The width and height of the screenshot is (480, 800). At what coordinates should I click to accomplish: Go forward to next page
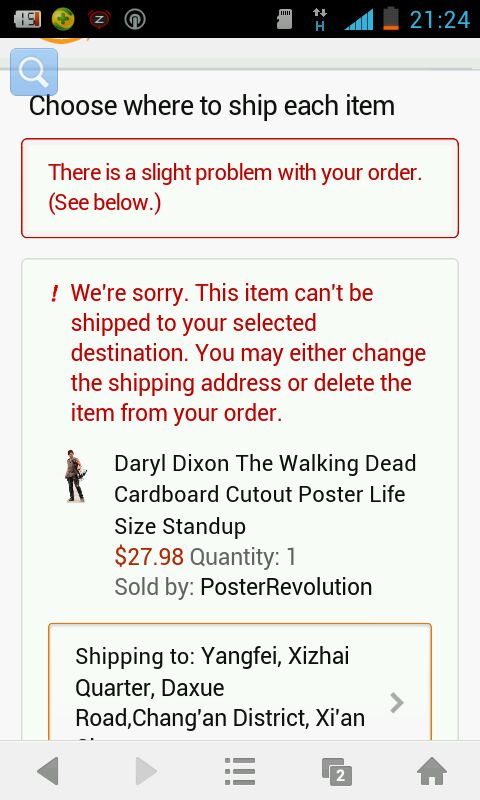click(x=145, y=771)
